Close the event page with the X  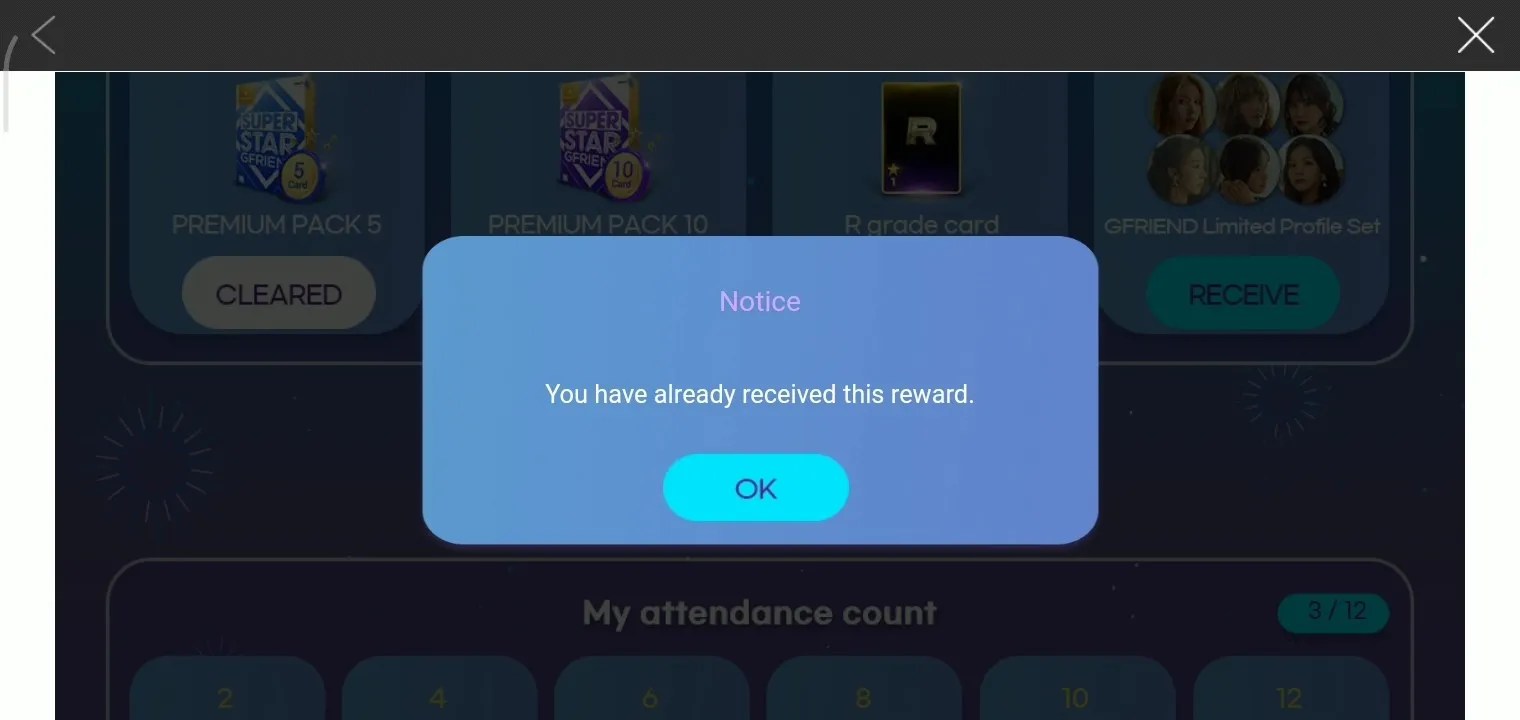tap(1475, 35)
